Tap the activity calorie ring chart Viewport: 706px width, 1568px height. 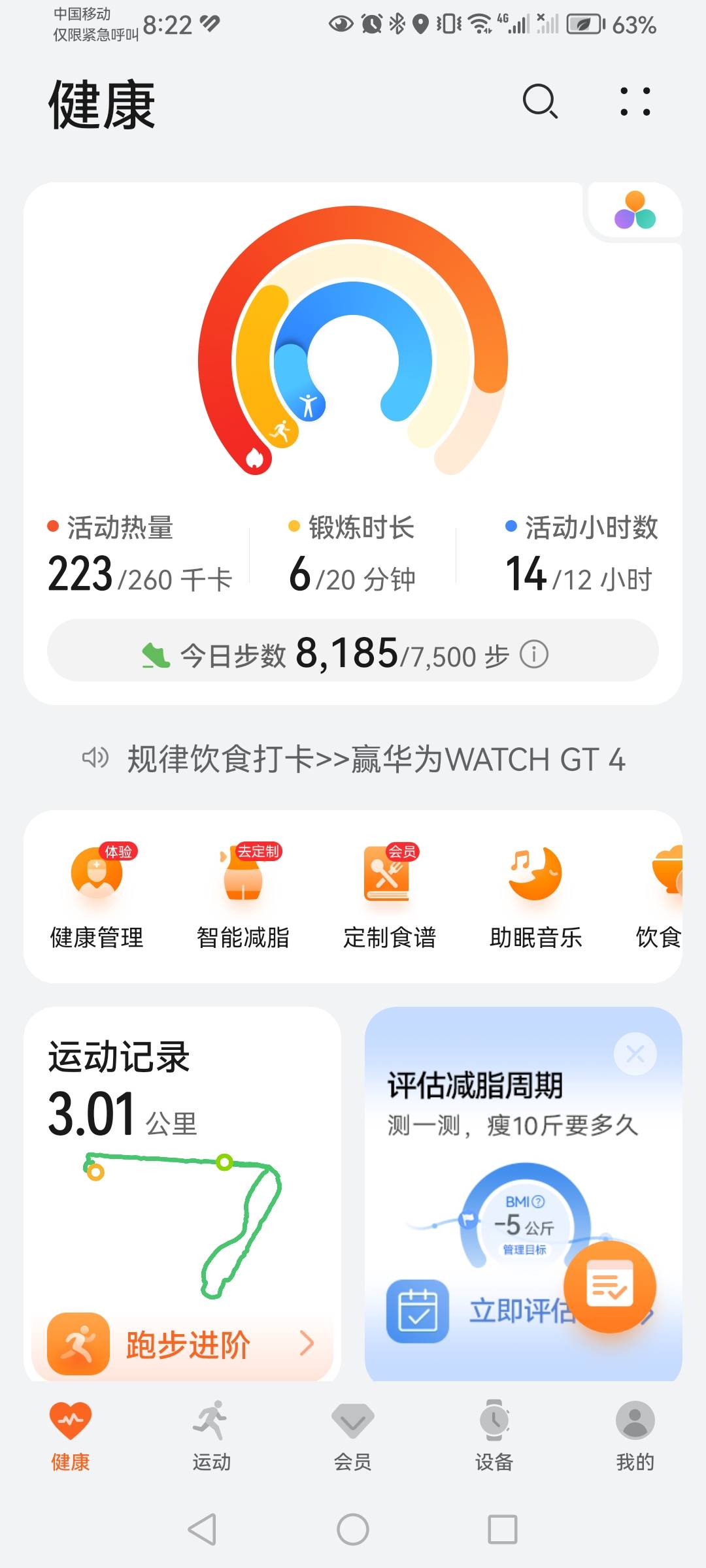(353, 340)
